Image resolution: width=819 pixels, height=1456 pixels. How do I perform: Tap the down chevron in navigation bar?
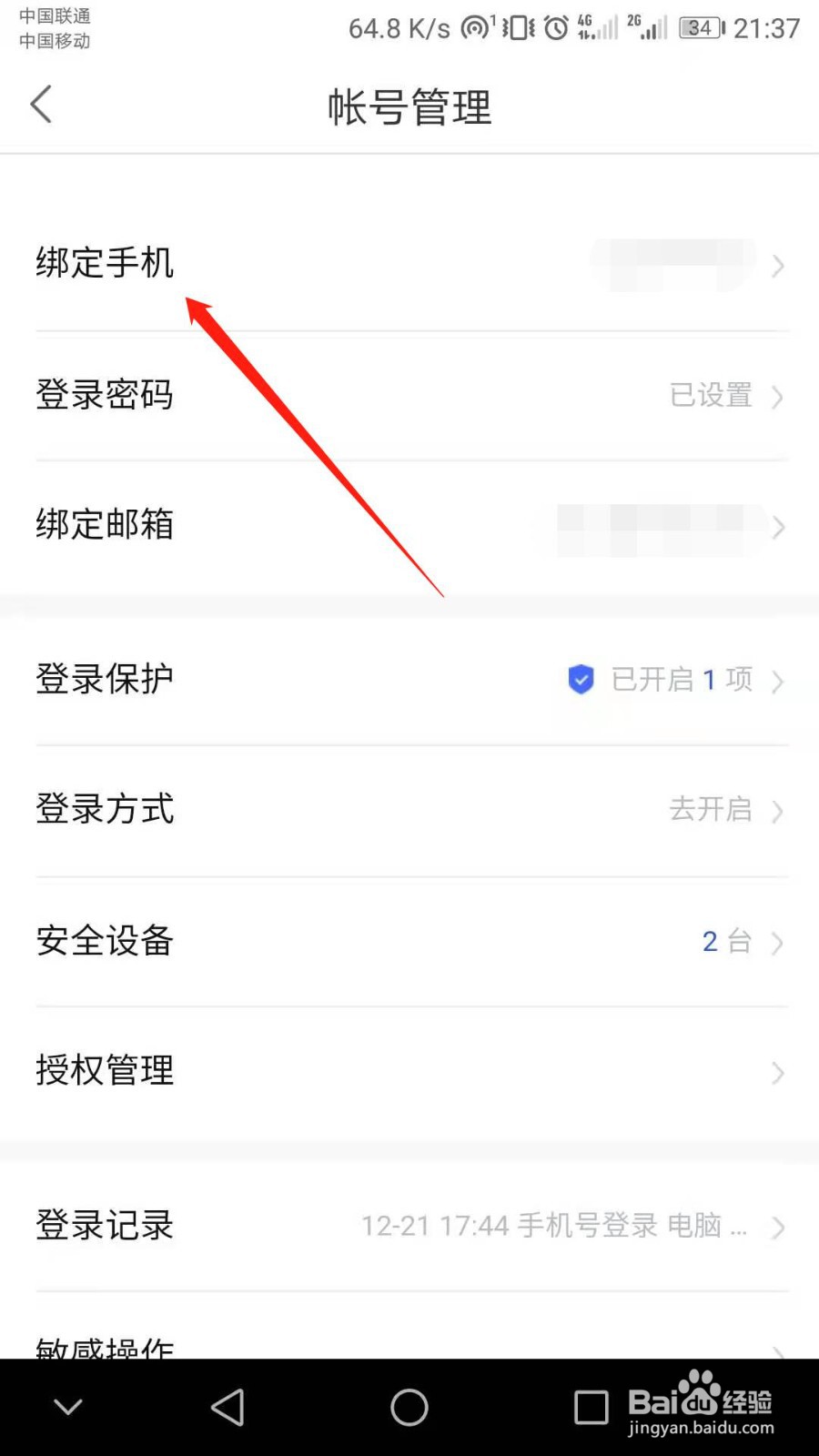pos(66,1406)
